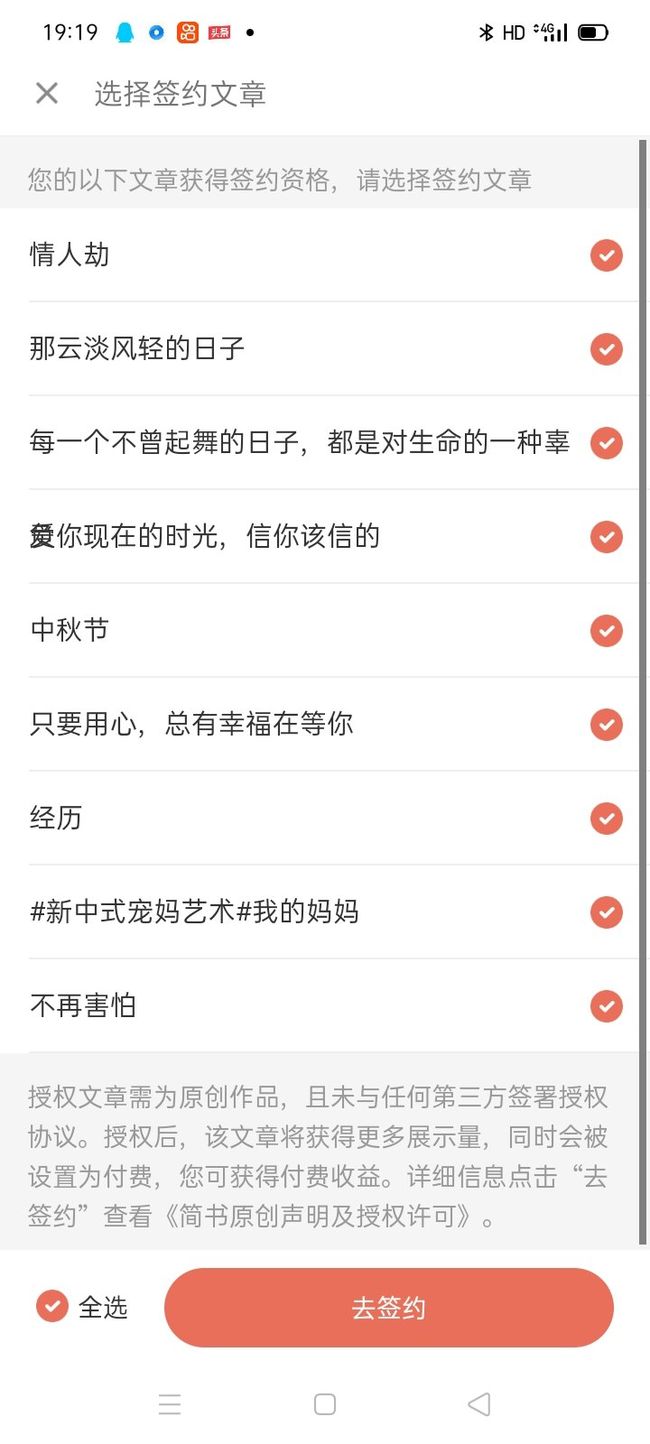The width and height of the screenshot is (650, 1444).
Task: Deselect 只要用心，总有幸福在等你
Action: pyautogui.click(x=606, y=725)
